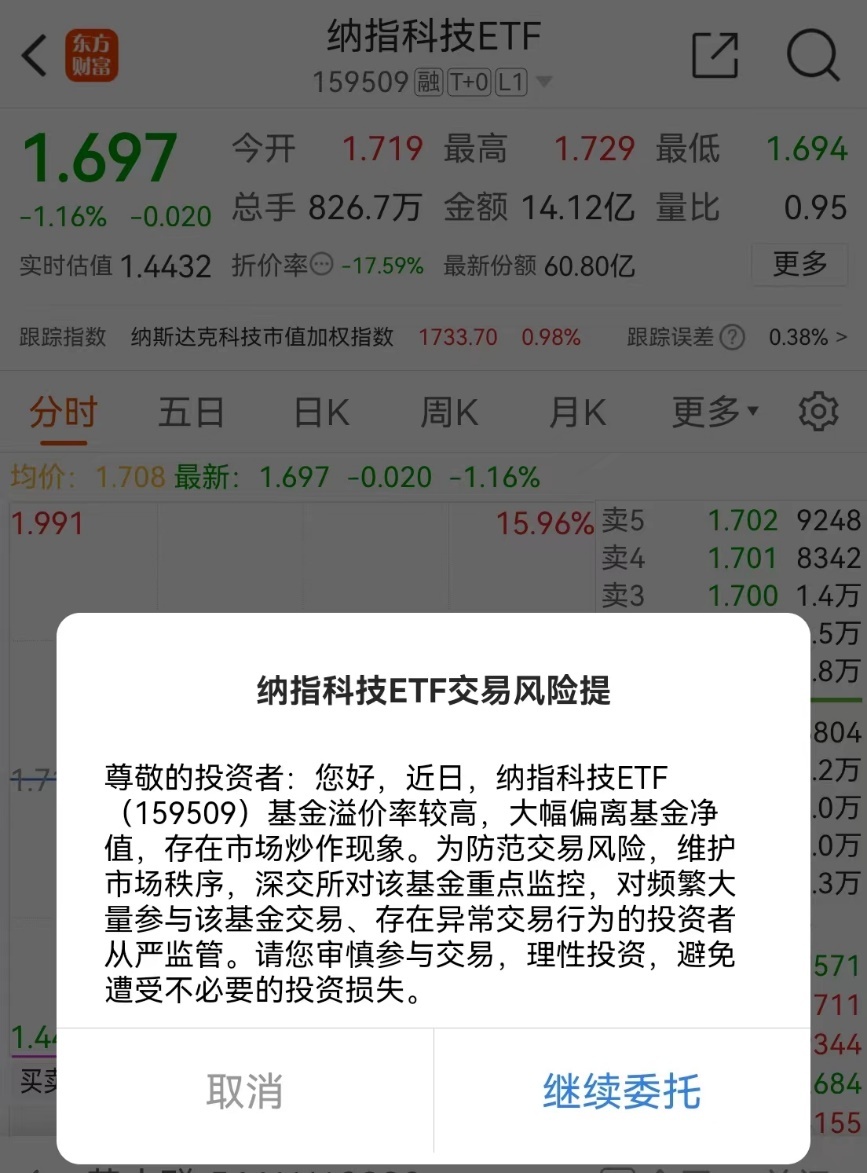
Task: Open 跟踪指数 纳斯达克科技市值加权指数 row
Action: [x=262, y=337]
